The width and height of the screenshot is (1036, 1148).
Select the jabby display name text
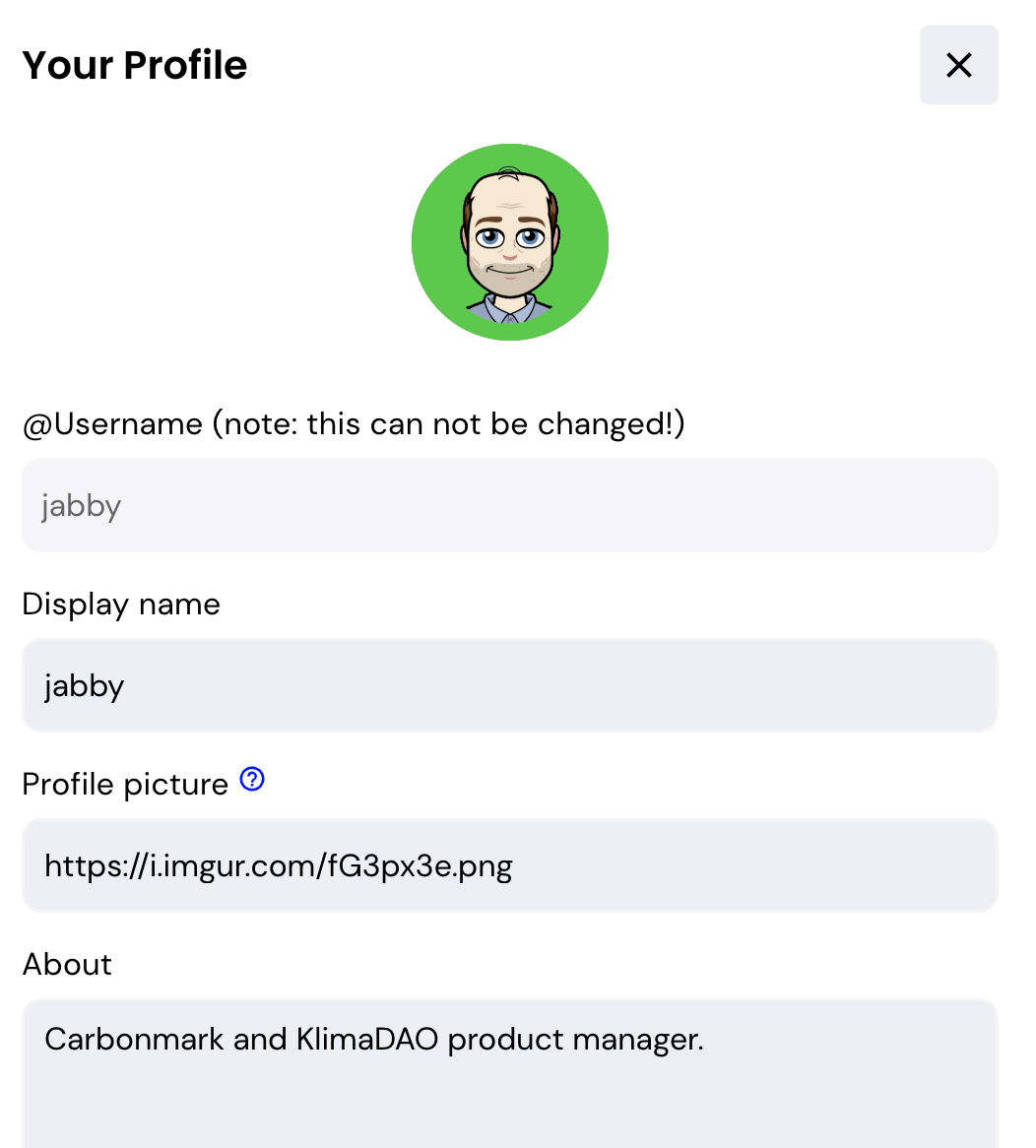point(84,685)
